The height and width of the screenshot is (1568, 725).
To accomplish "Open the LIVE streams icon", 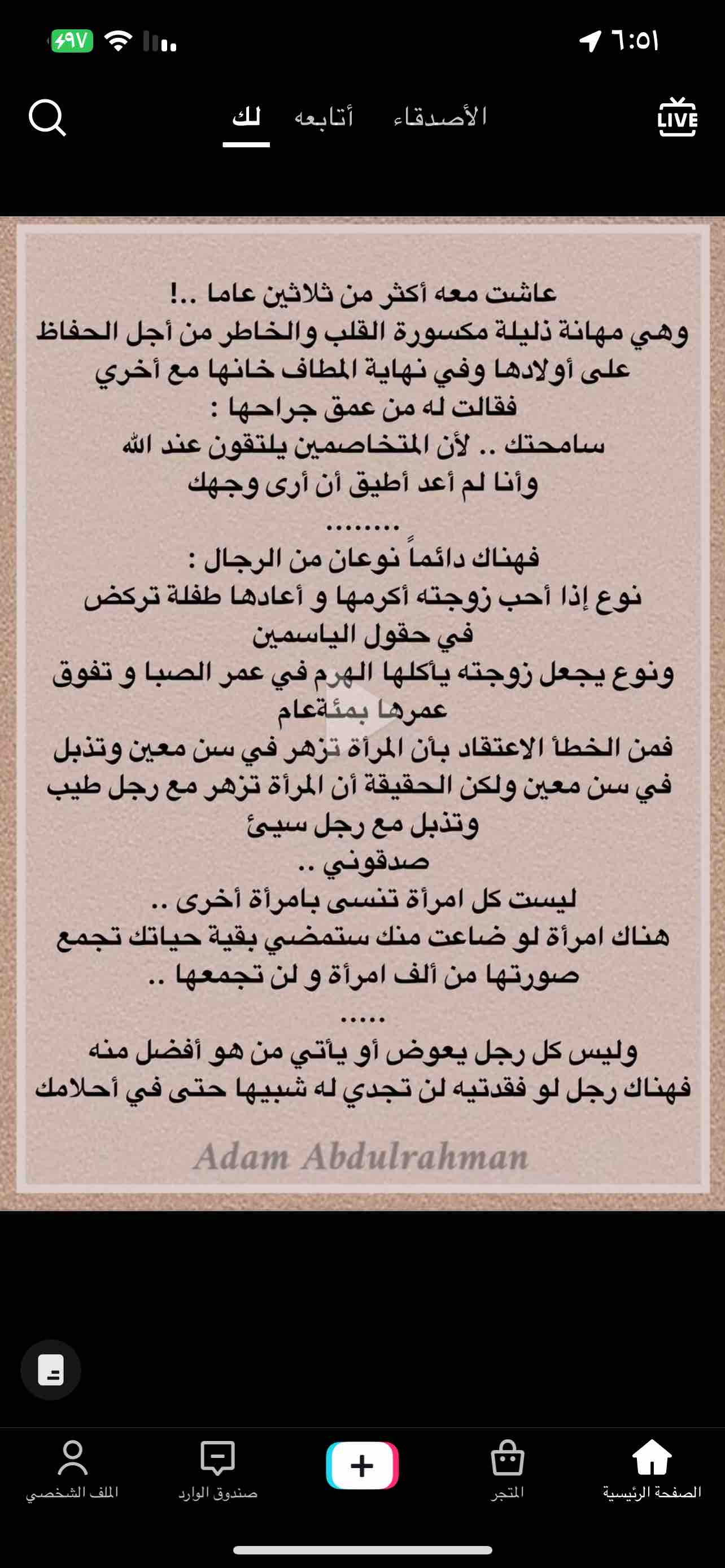I will click(677, 117).
